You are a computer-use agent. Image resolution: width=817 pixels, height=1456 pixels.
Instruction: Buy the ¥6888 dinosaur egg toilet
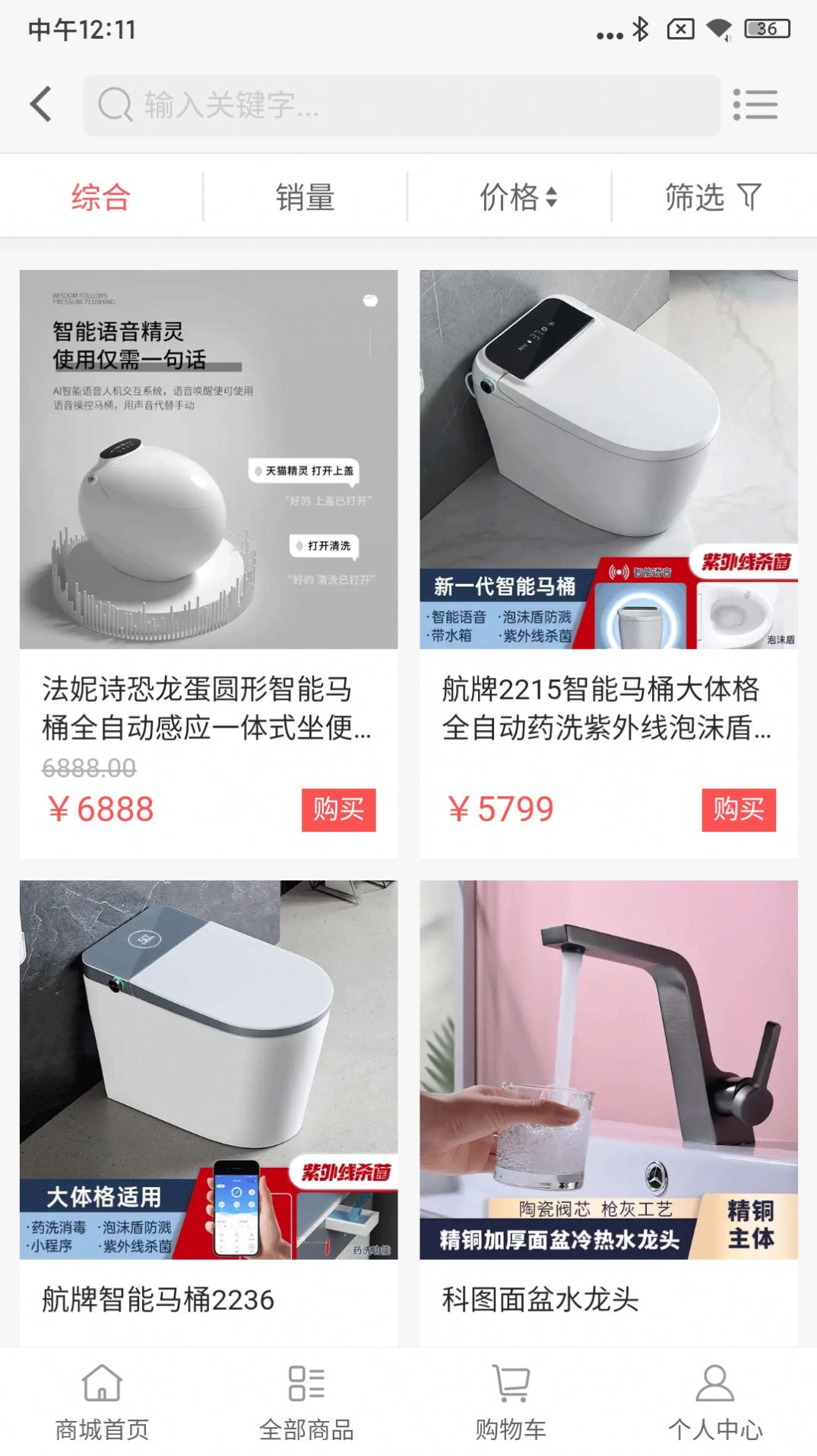click(339, 810)
